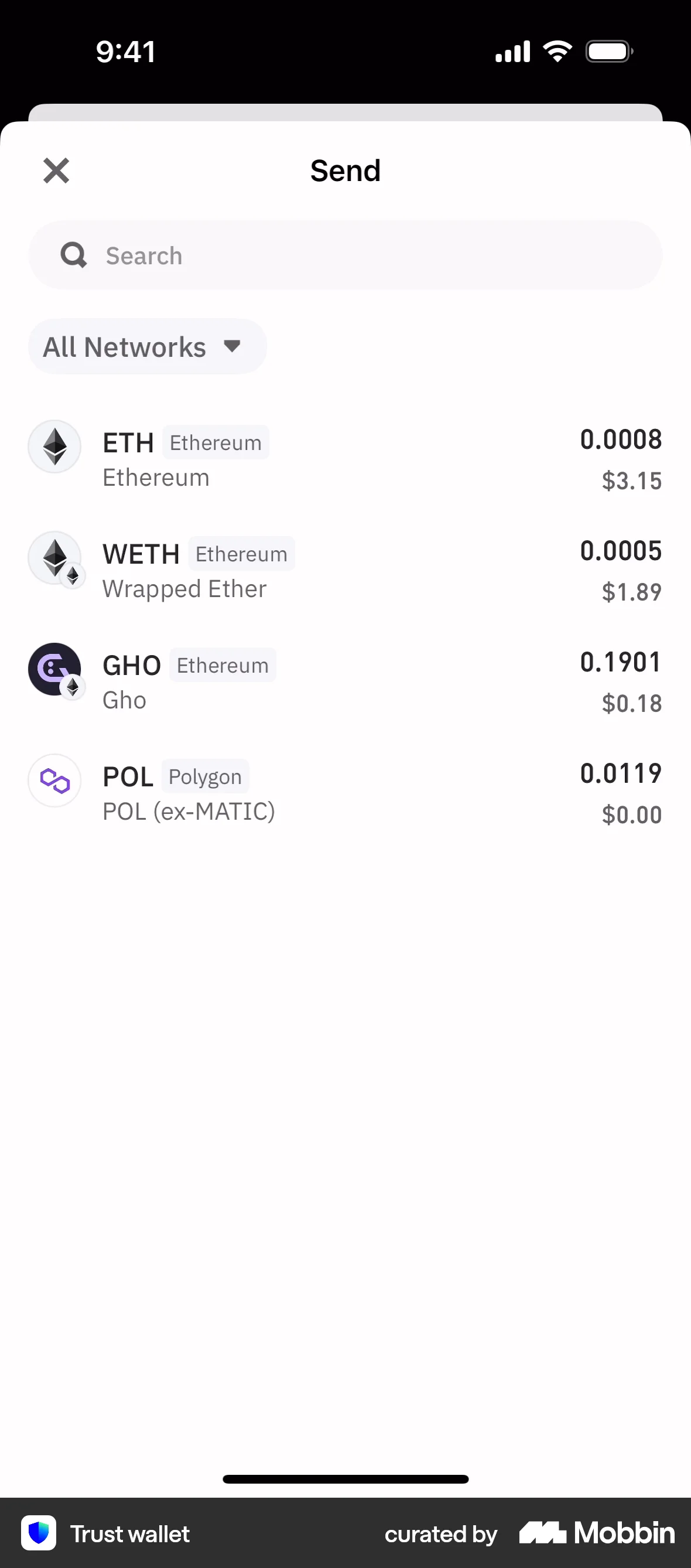Click the Polygon label next to POL
The width and height of the screenshot is (691, 1568).
click(x=205, y=776)
